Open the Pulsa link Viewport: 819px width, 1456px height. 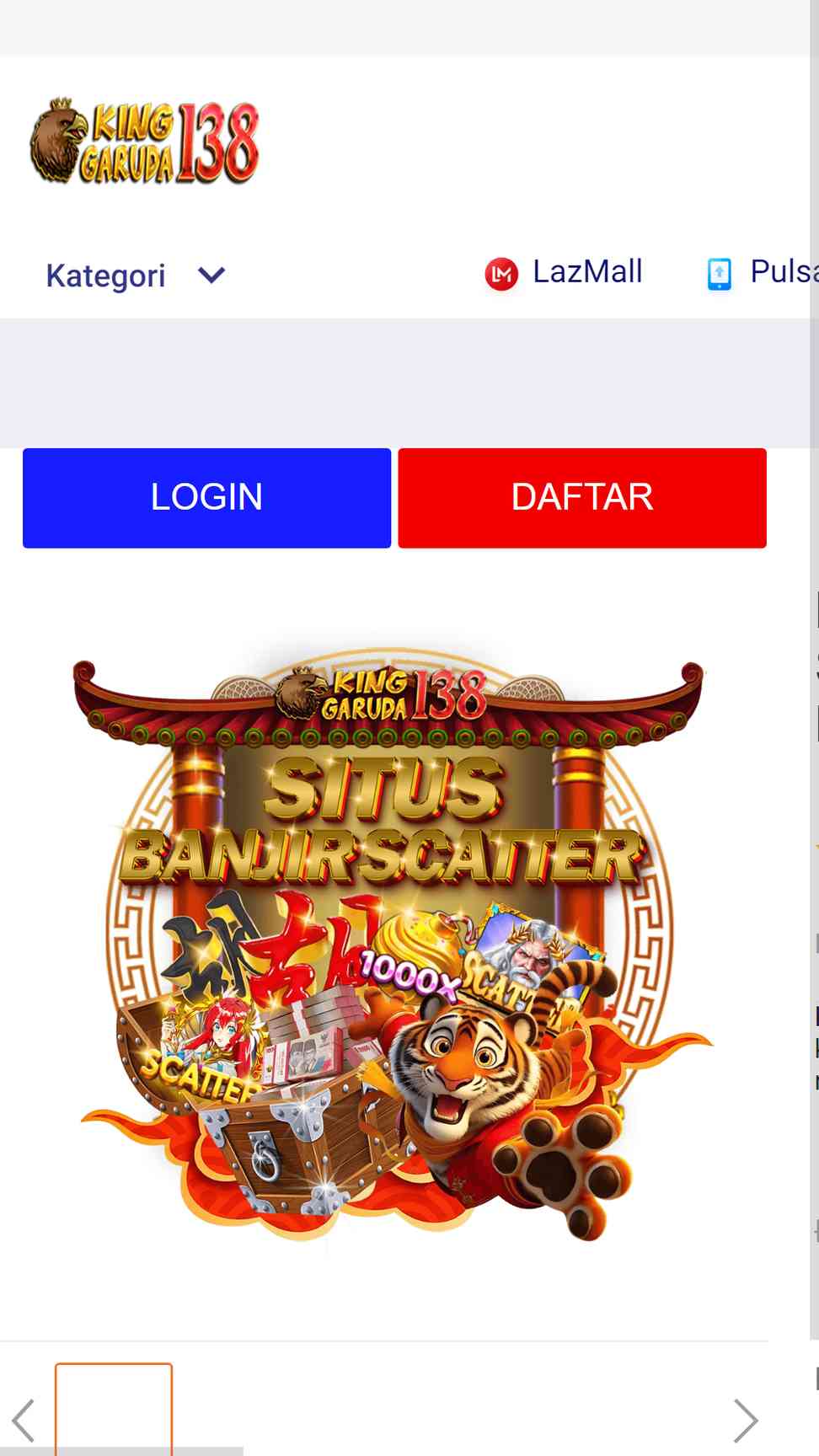click(762, 272)
